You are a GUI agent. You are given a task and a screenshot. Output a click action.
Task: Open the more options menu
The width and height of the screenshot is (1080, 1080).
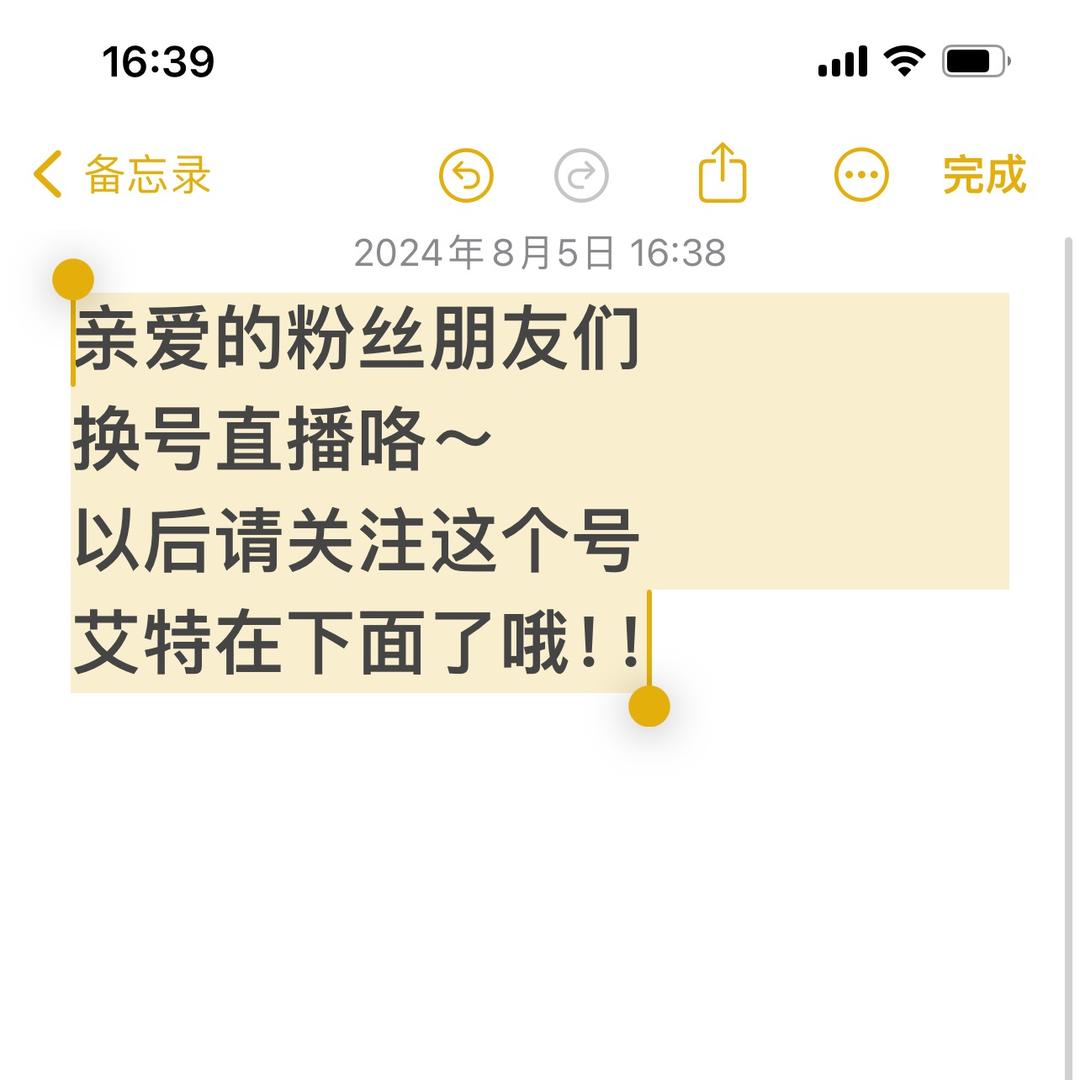(861, 175)
